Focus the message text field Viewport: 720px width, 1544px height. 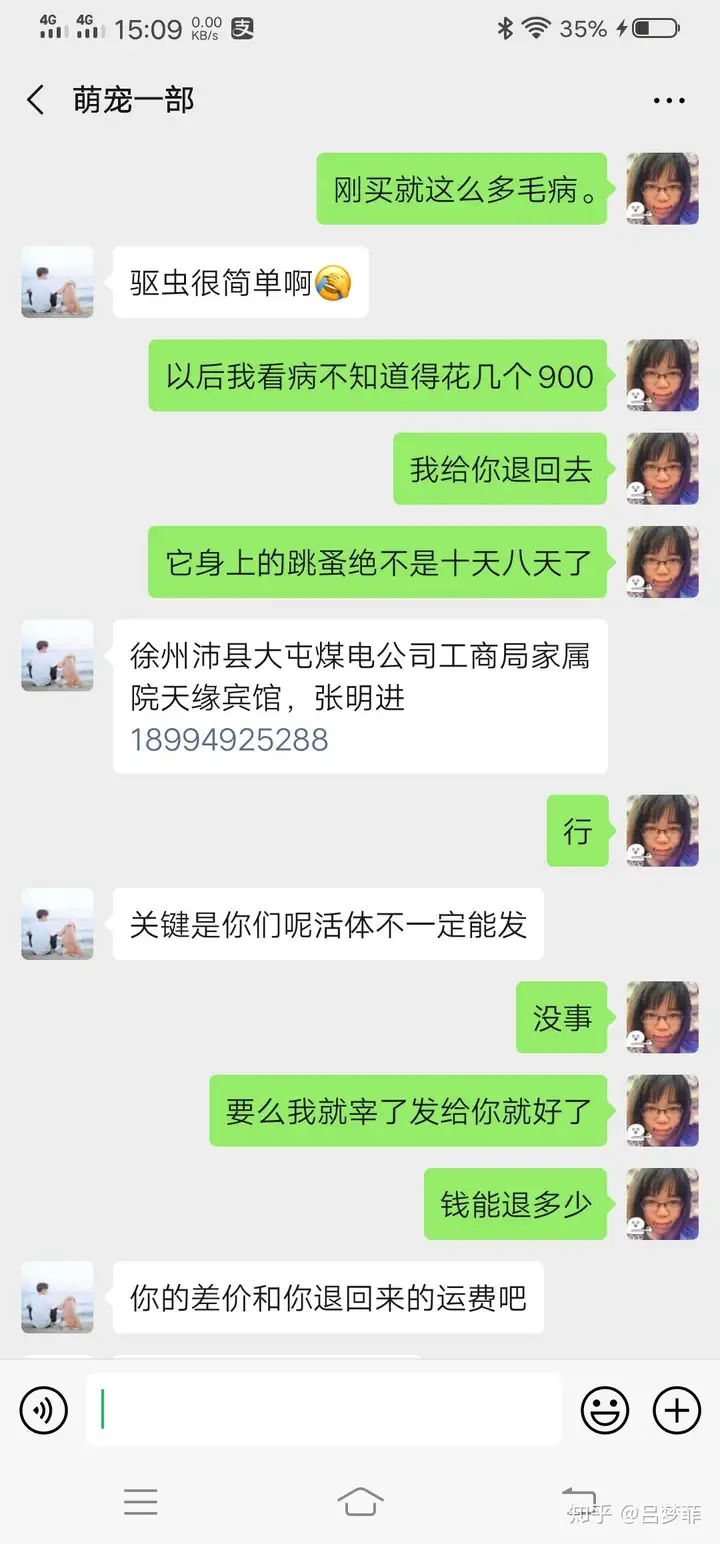[323, 1410]
